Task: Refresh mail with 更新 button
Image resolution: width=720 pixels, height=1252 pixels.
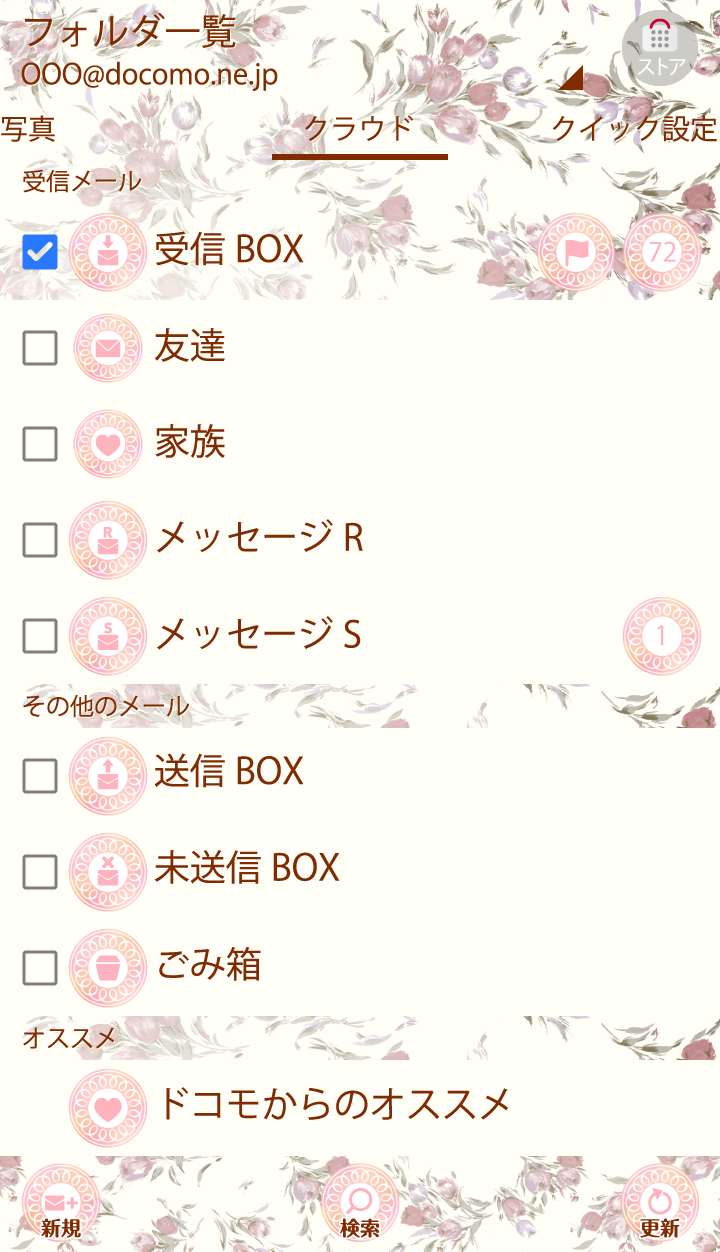Action: tap(659, 1205)
